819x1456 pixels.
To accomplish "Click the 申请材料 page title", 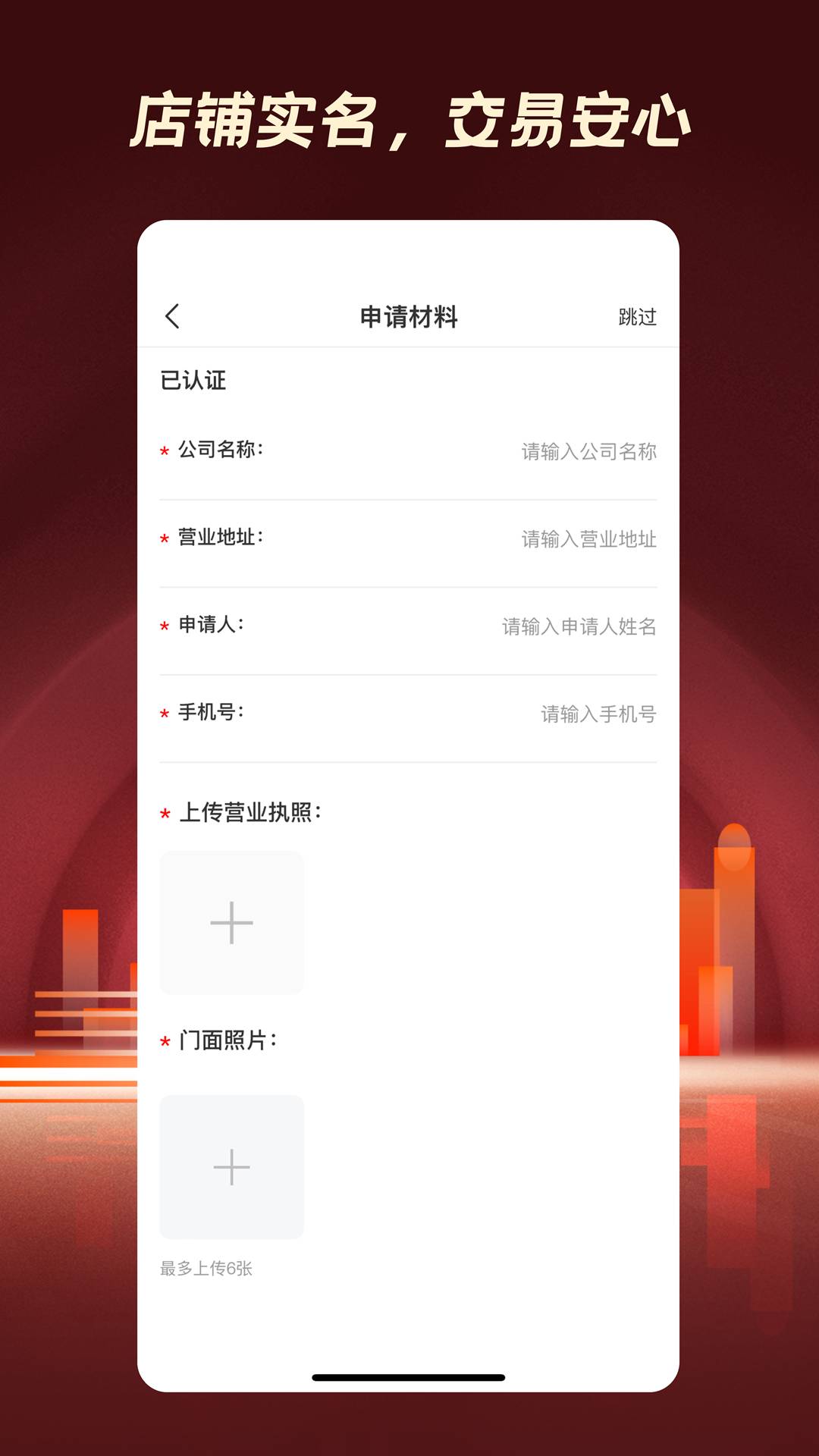I will coord(409,315).
